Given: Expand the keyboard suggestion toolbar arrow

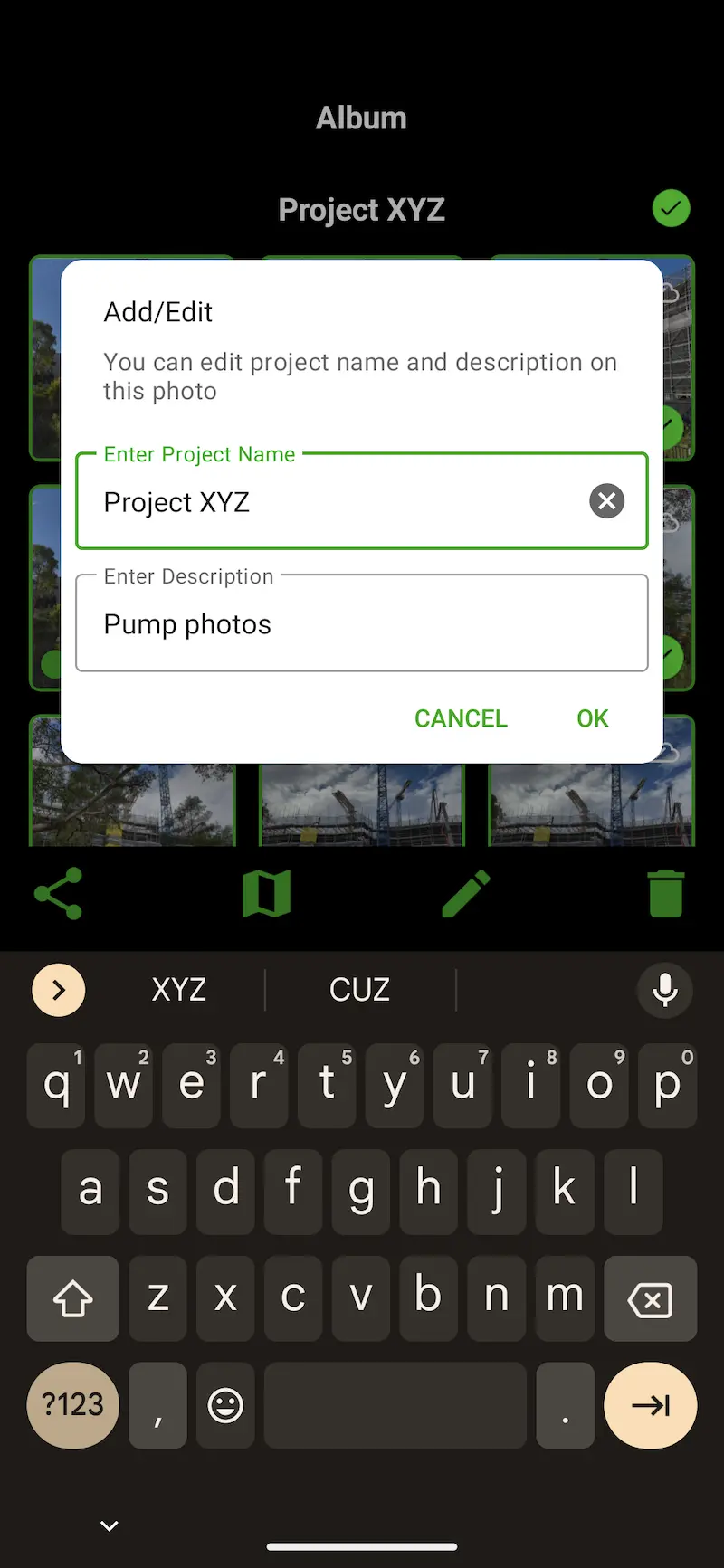Looking at the screenshot, I should pos(59,990).
